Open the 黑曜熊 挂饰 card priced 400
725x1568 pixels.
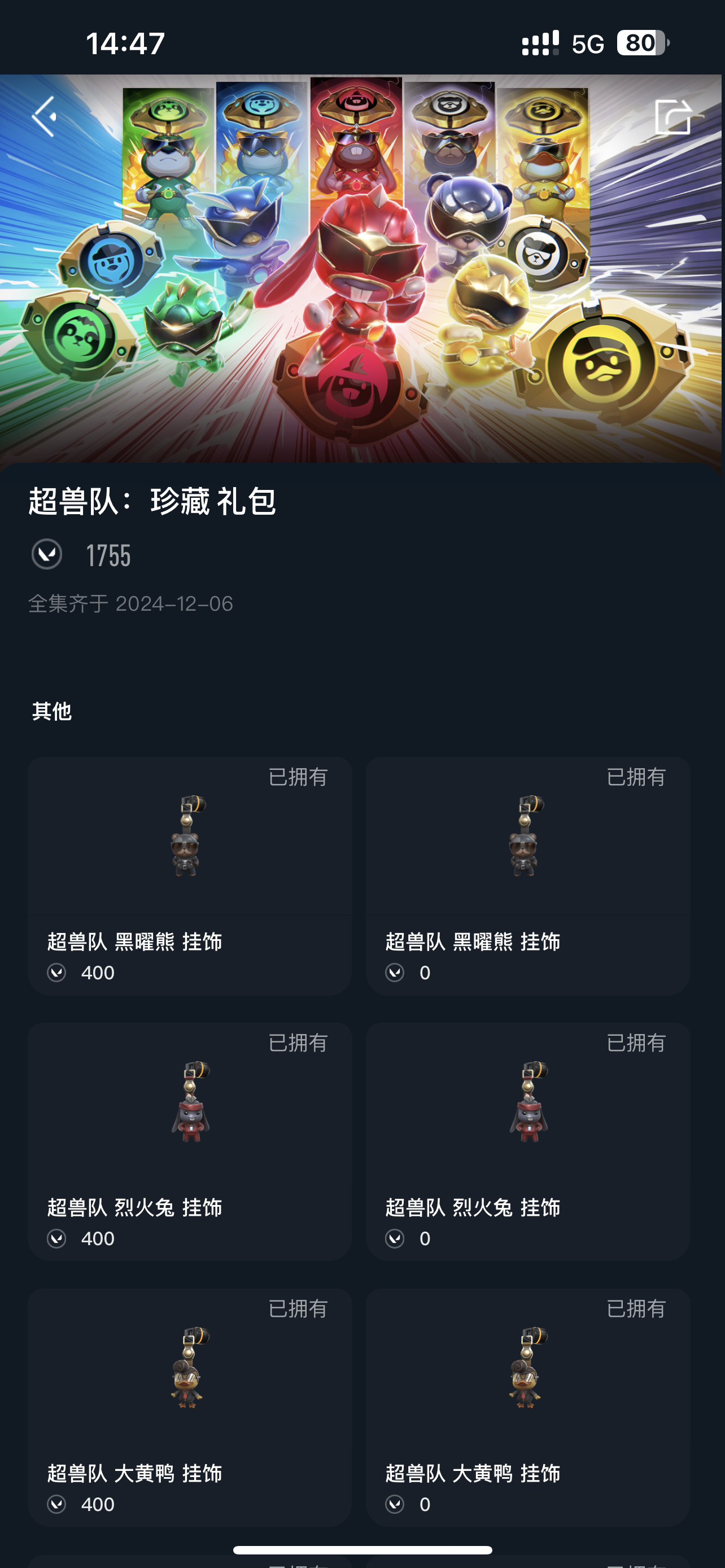[189, 875]
